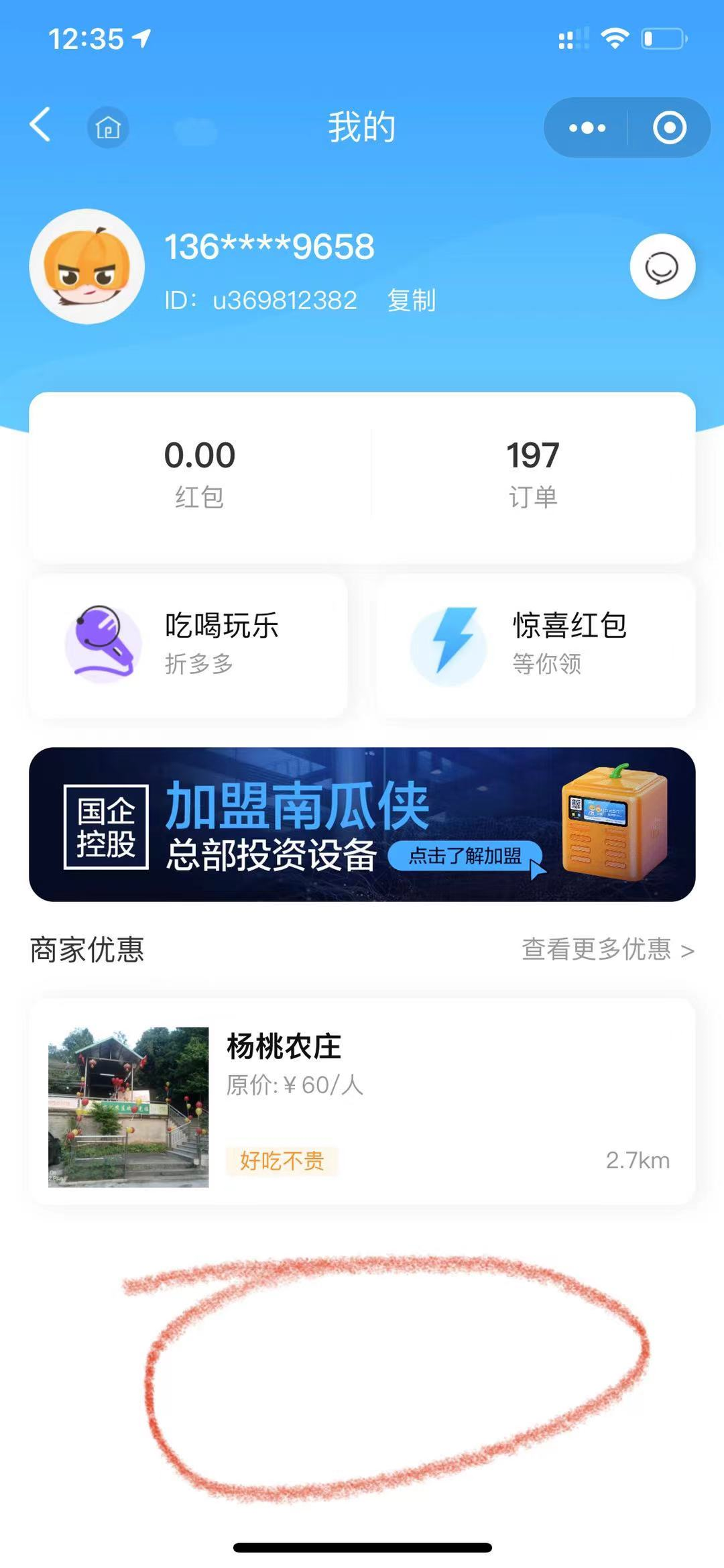This screenshot has height=1568, width=724.
Task: Tap 查看更多优惠 to see more deals
Action: coord(607,950)
